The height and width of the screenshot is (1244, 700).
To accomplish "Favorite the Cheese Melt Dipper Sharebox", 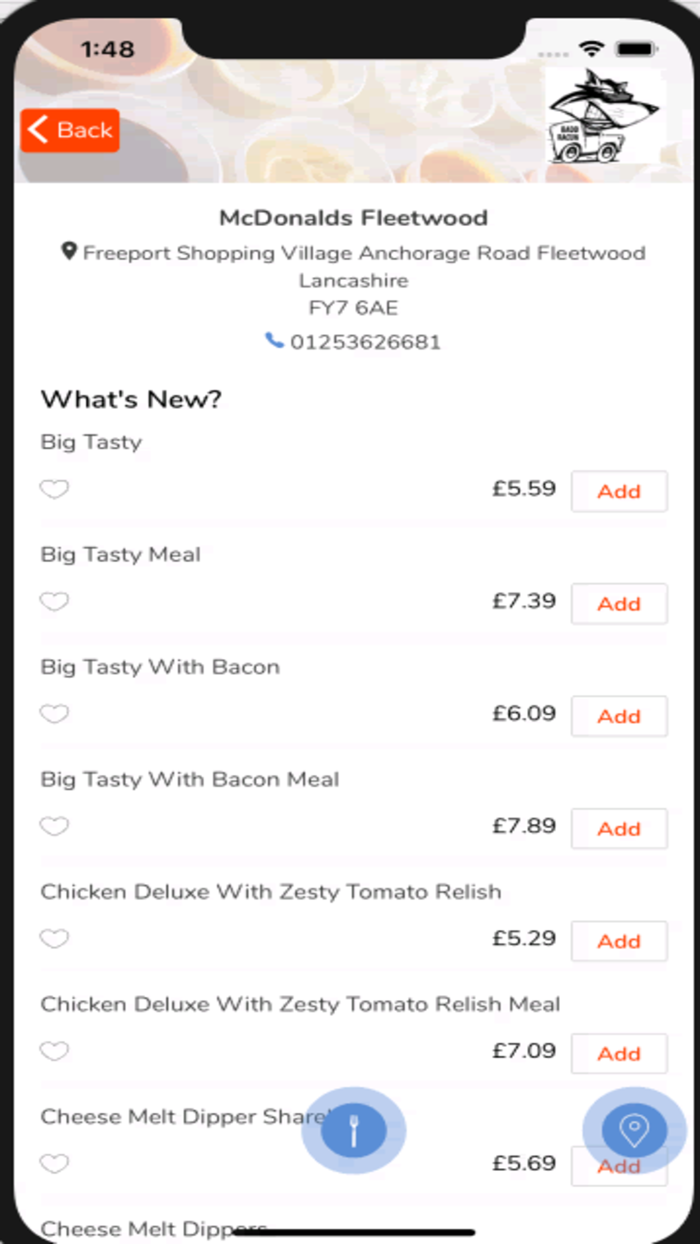I will tap(54, 1164).
